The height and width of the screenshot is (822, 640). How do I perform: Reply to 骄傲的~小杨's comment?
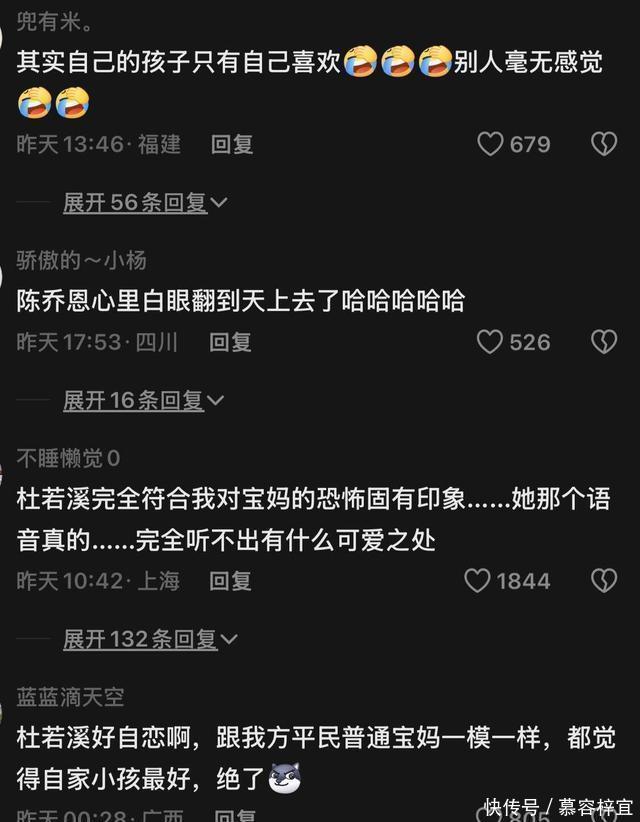click(230, 342)
